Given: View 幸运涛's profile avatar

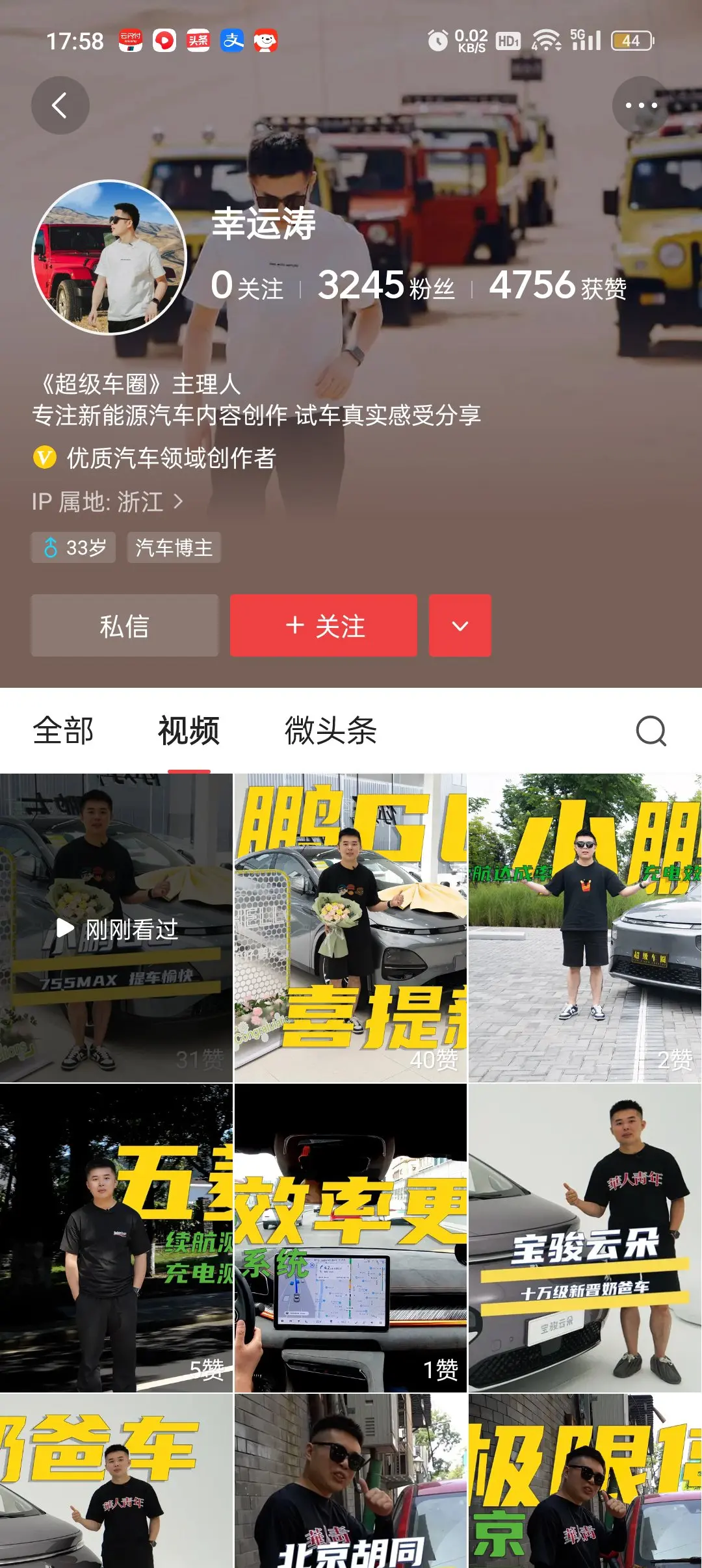Looking at the screenshot, I should (x=109, y=257).
